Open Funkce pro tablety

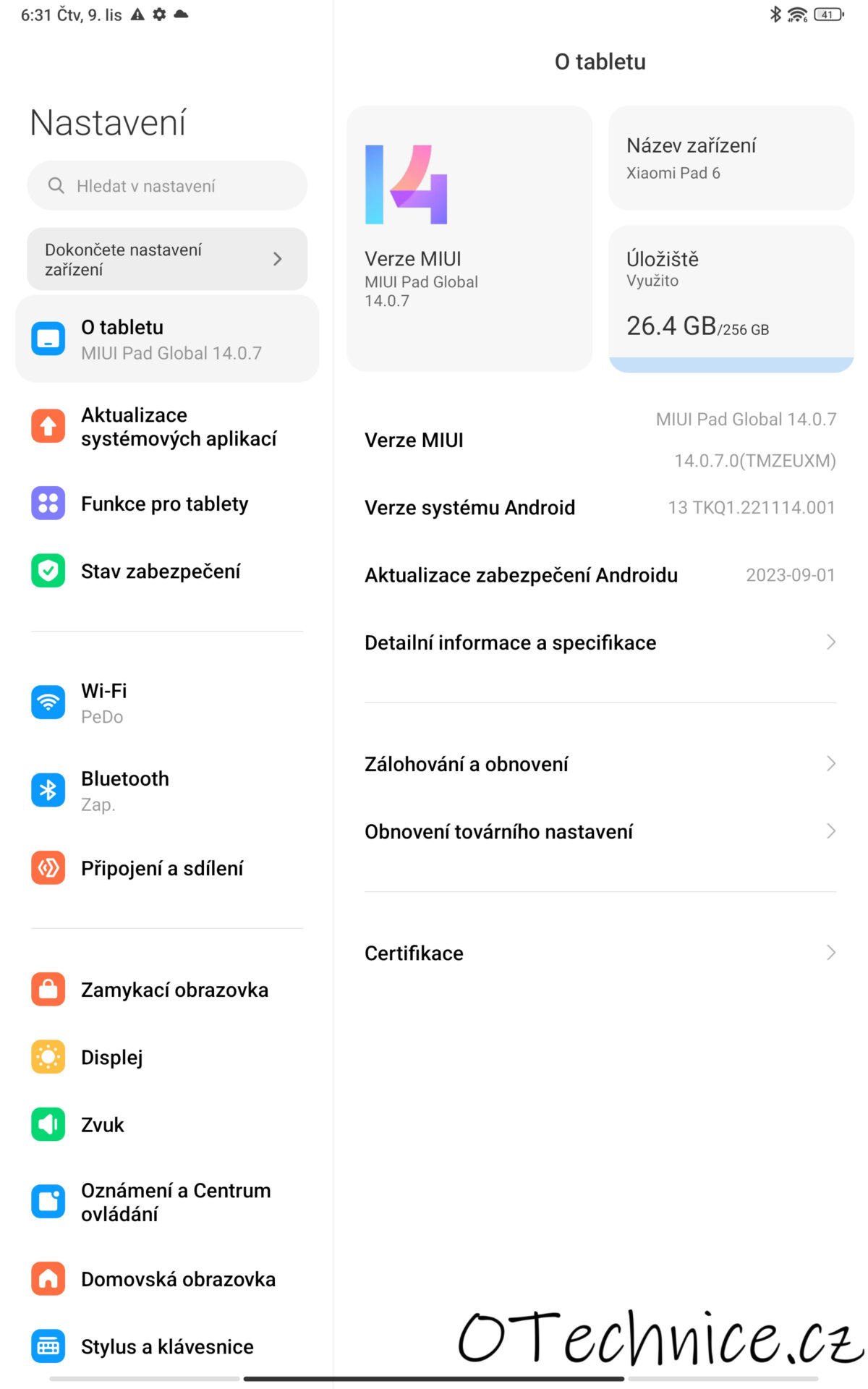coord(165,504)
